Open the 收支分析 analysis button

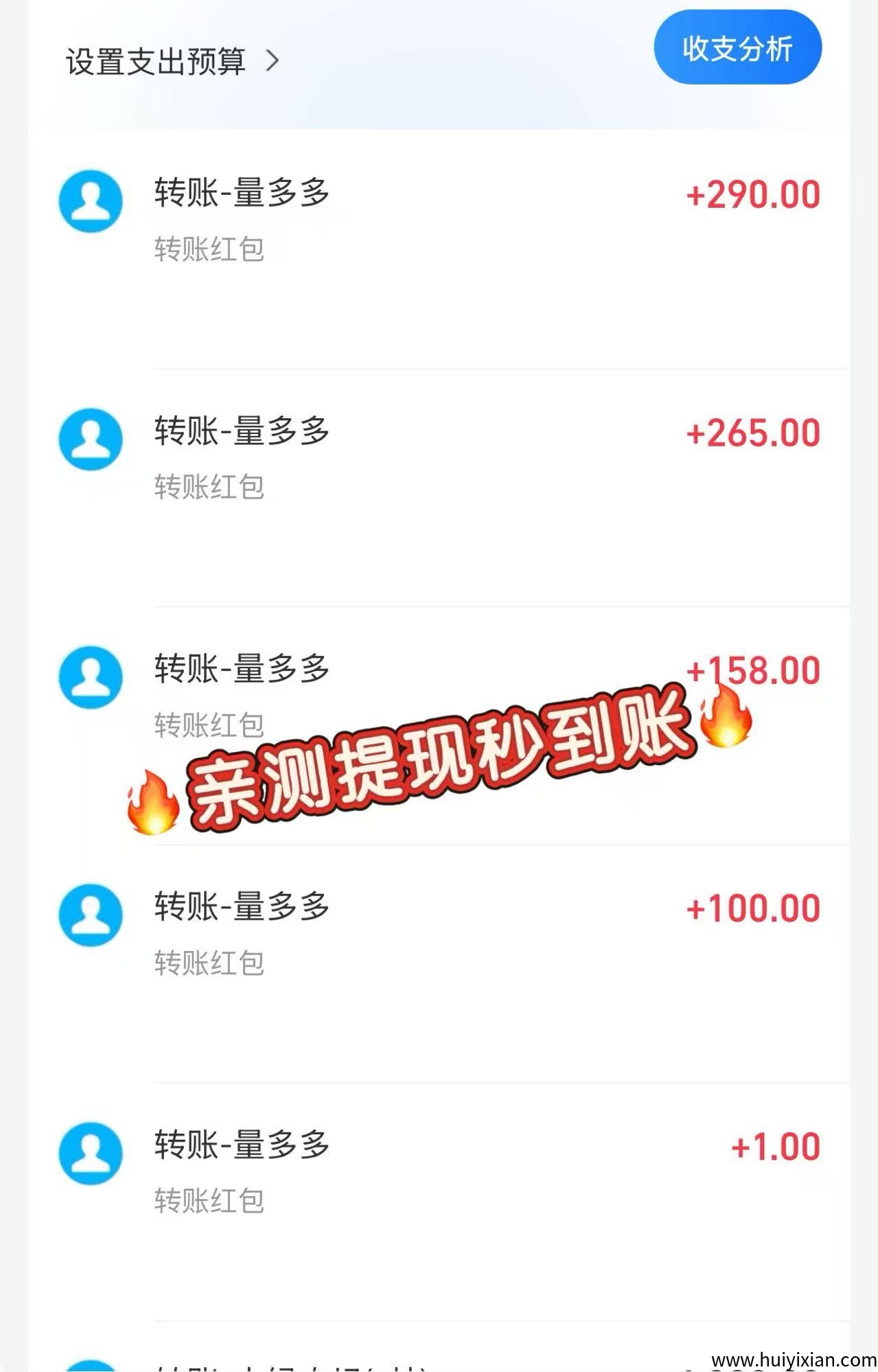pos(737,48)
